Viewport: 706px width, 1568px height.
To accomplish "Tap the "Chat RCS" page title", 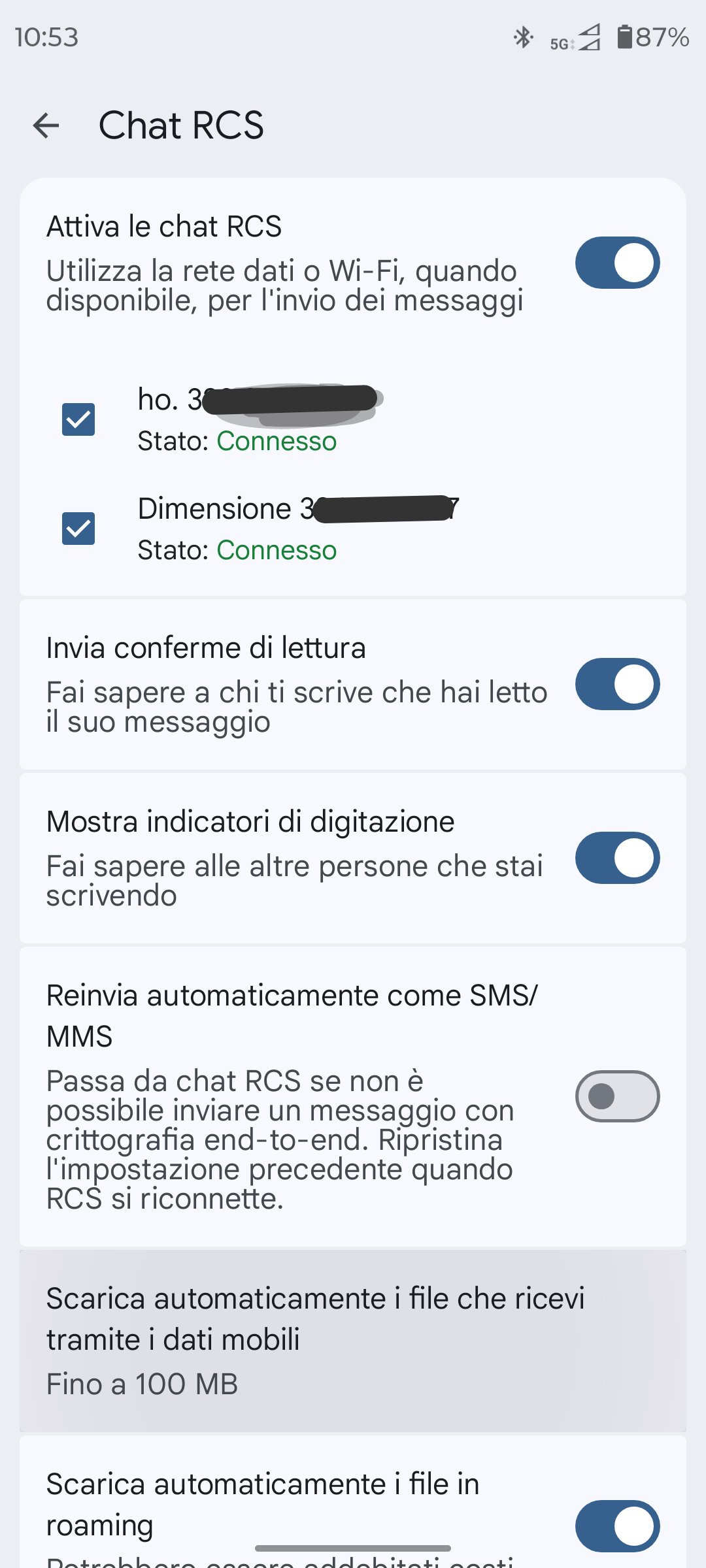I will coord(181,125).
